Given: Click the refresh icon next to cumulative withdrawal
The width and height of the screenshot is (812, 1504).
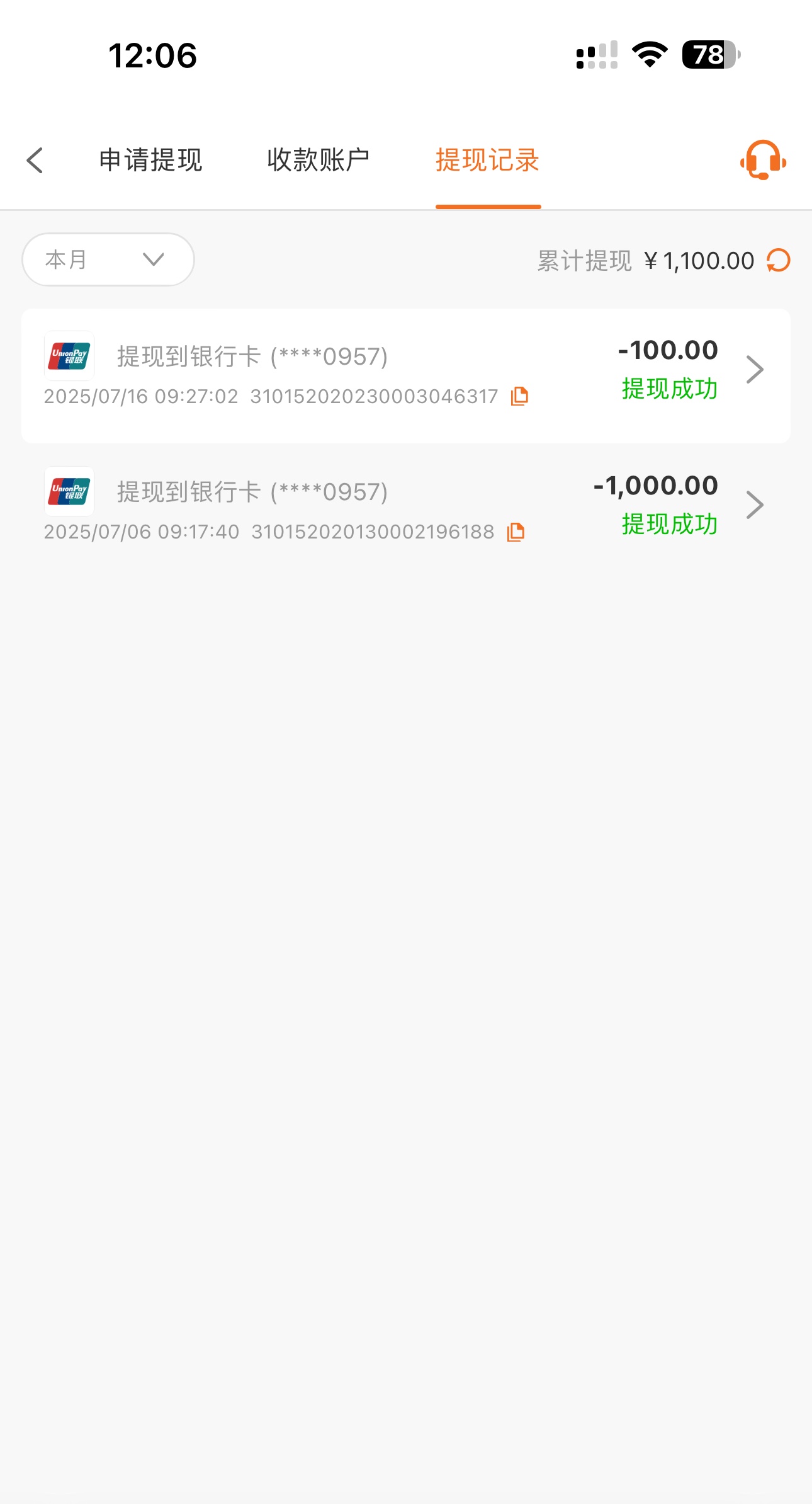Looking at the screenshot, I should pyautogui.click(x=777, y=260).
